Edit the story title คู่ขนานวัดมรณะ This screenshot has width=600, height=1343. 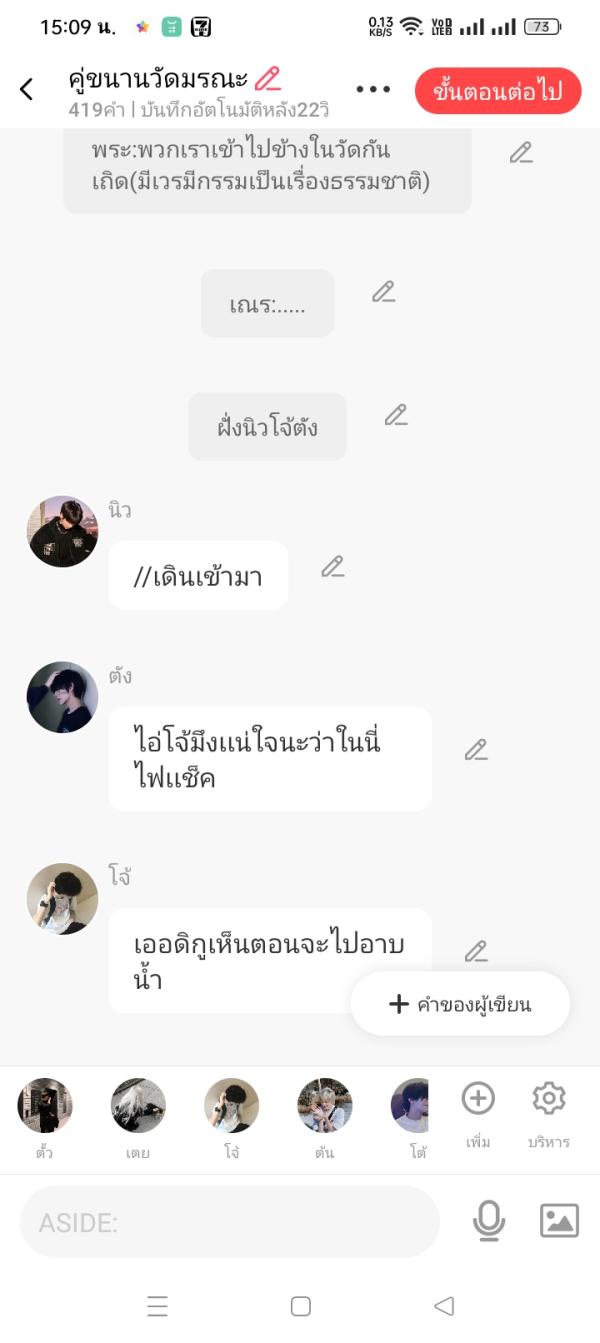[x=267, y=78]
